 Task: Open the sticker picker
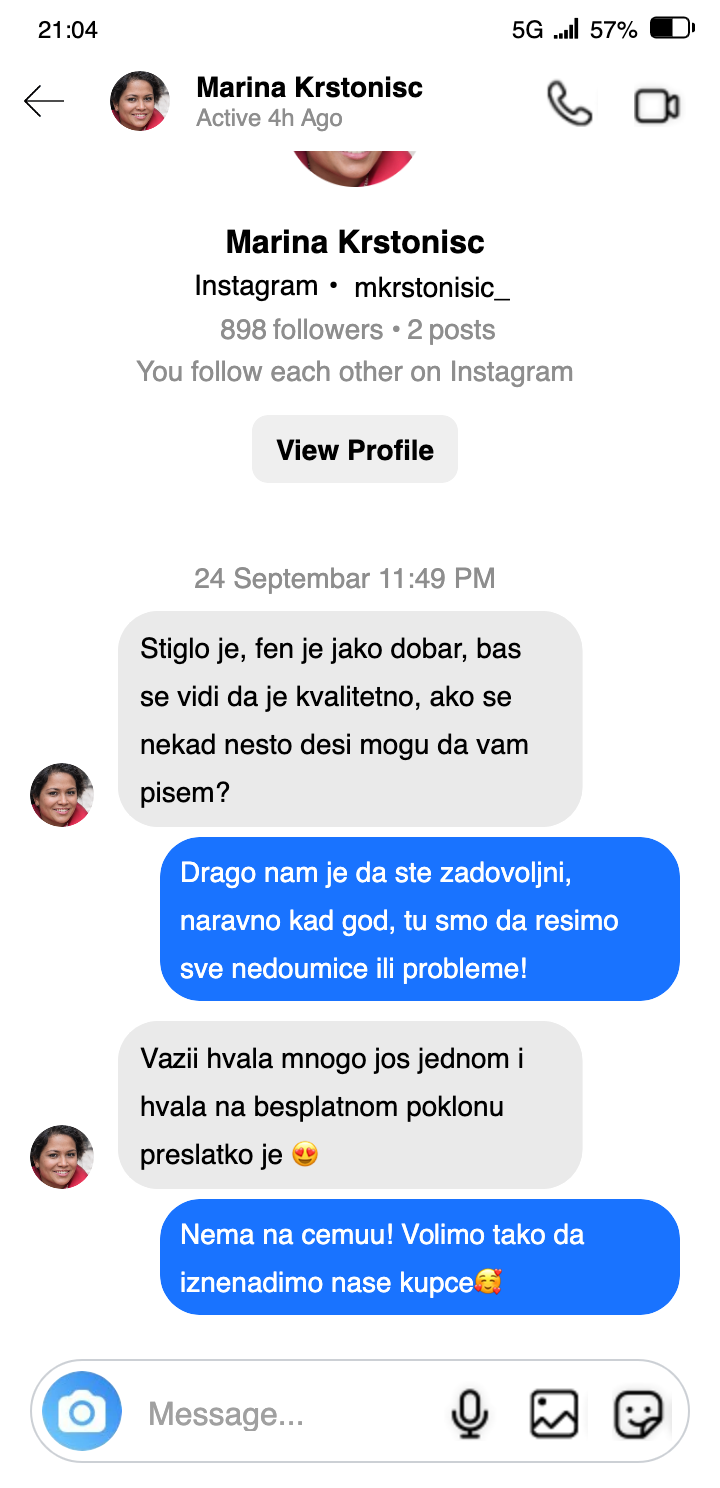638,1414
